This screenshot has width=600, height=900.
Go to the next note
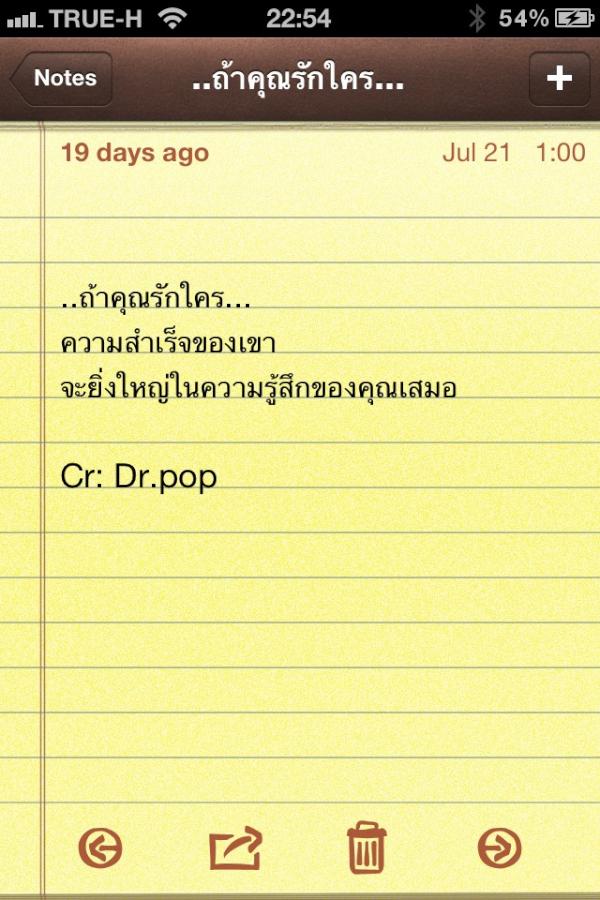pyautogui.click(x=499, y=849)
